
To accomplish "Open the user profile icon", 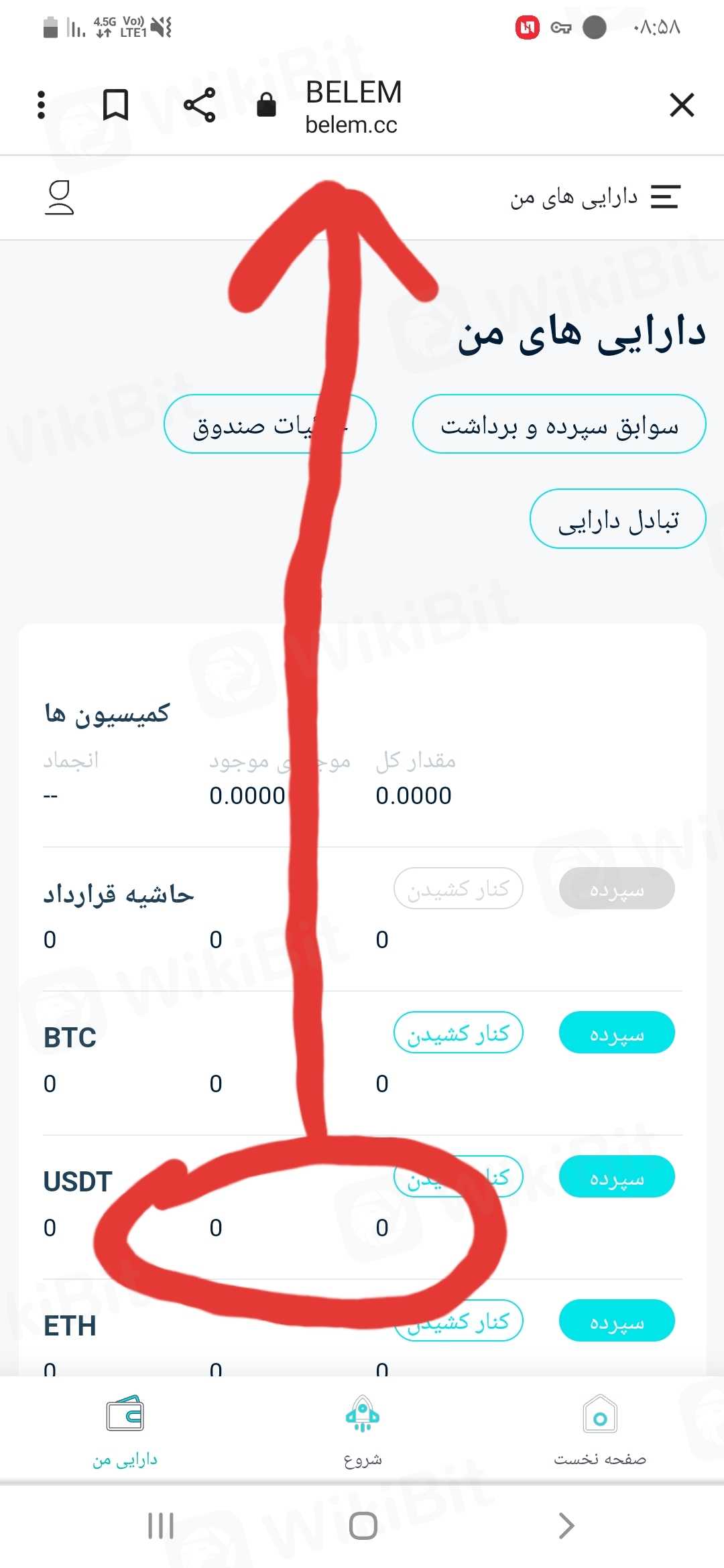I will (59, 198).
